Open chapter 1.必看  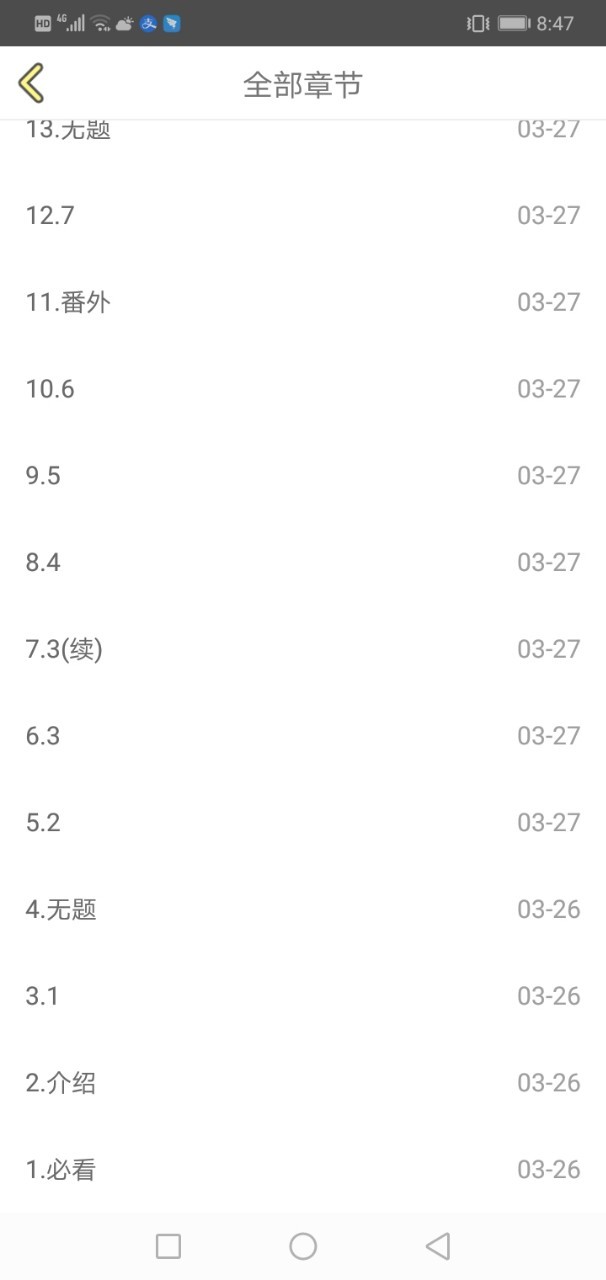pos(303,1169)
